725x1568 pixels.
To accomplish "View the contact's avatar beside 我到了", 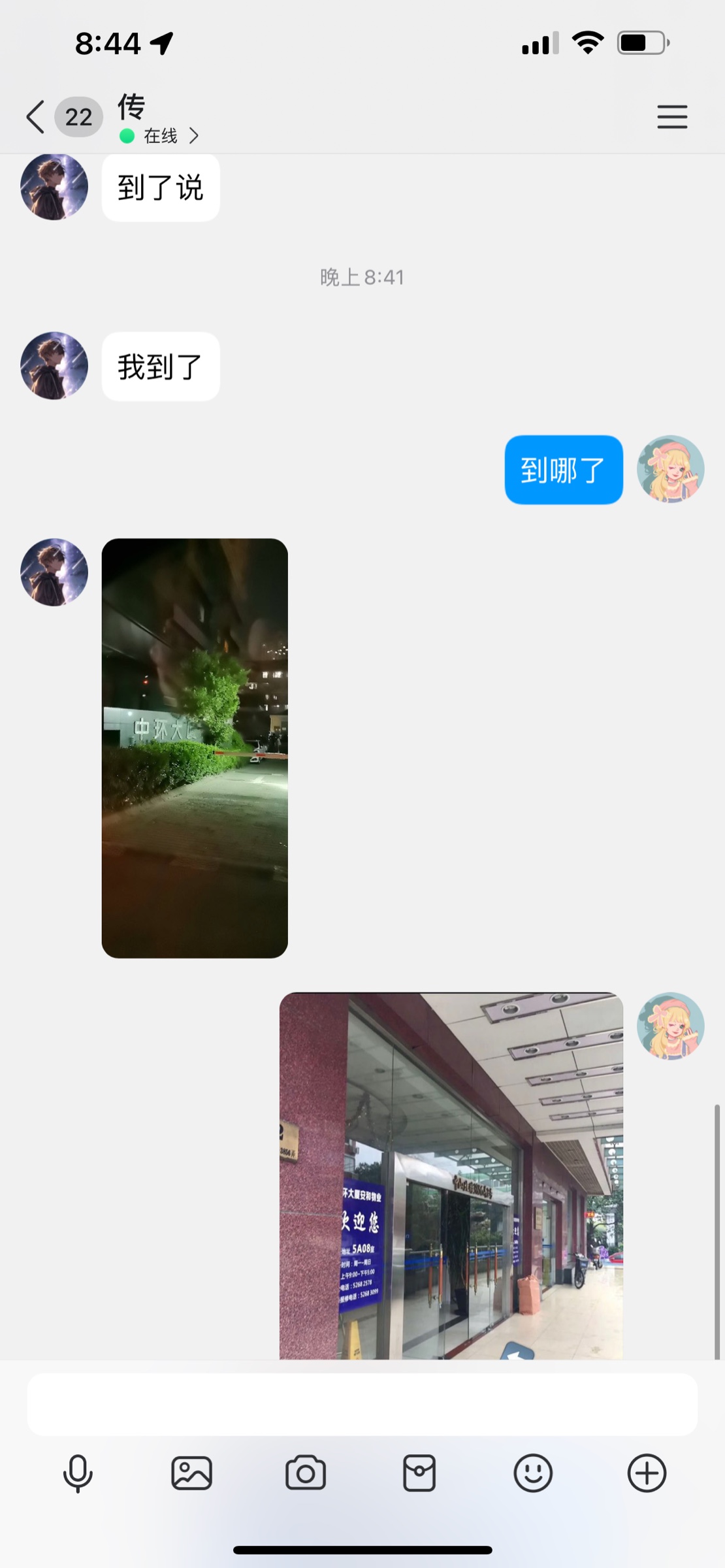I will point(54,366).
